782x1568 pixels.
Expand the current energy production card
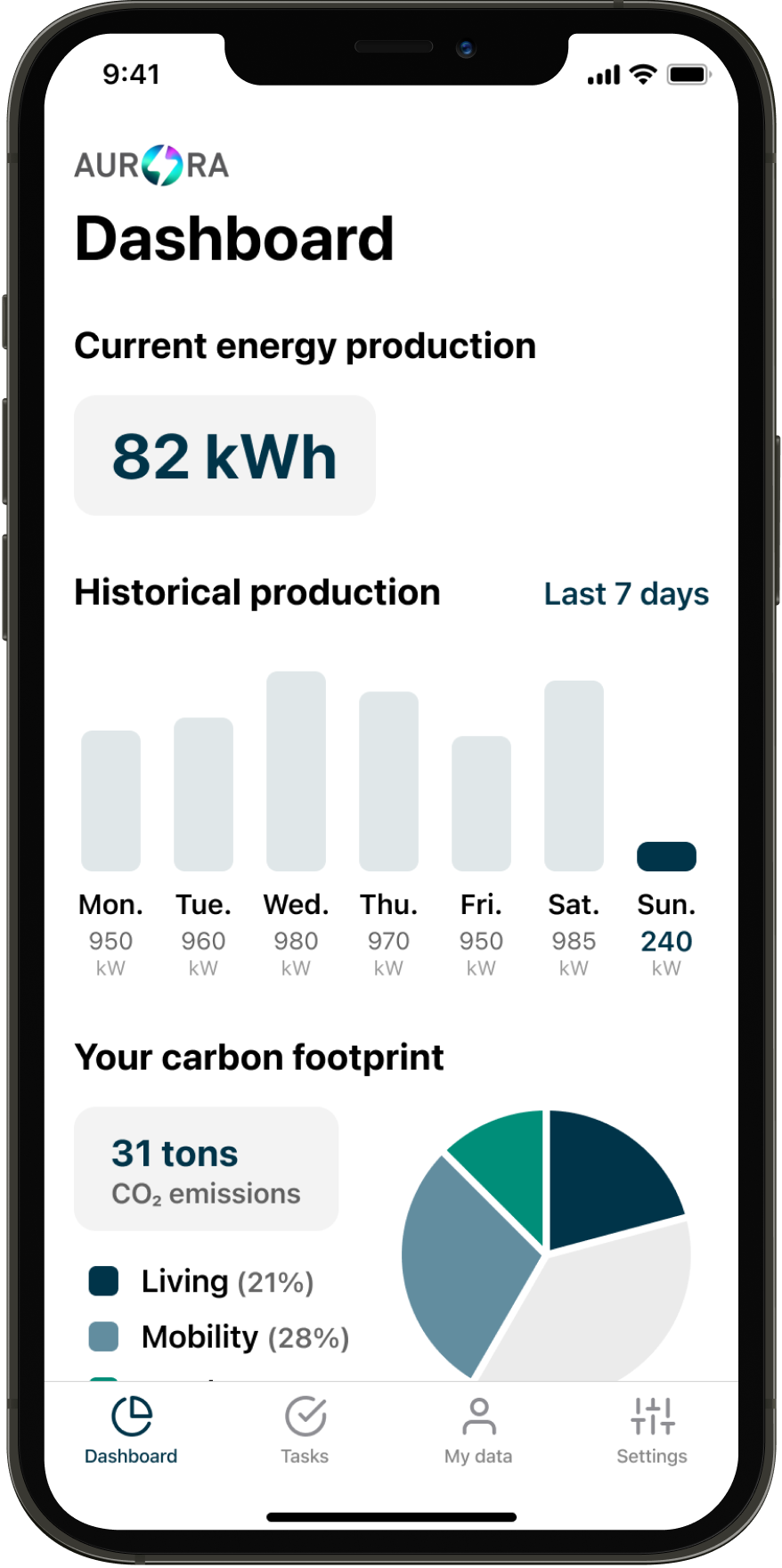(x=224, y=455)
